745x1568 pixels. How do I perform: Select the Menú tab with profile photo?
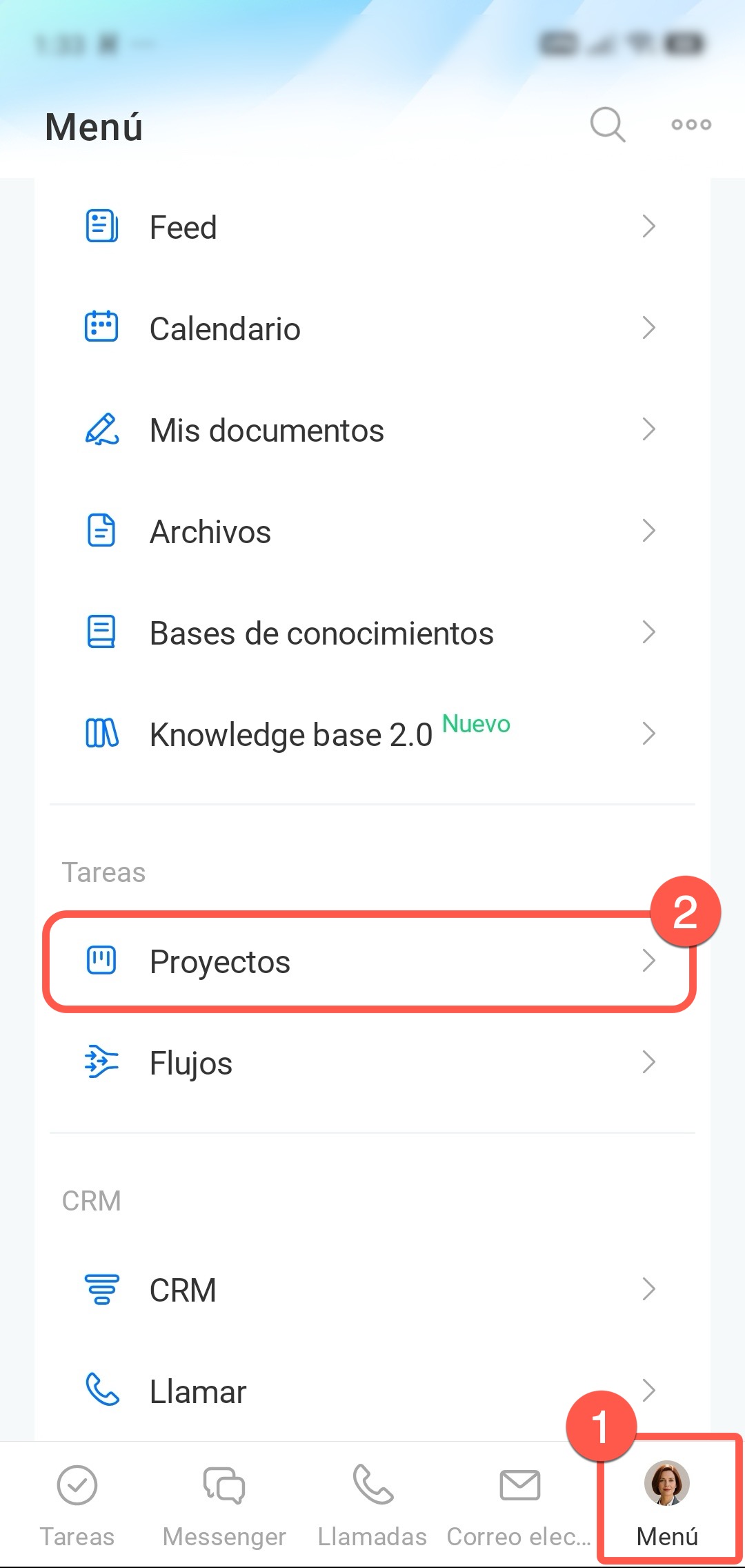pyautogui.click(x=668, y=1506)
